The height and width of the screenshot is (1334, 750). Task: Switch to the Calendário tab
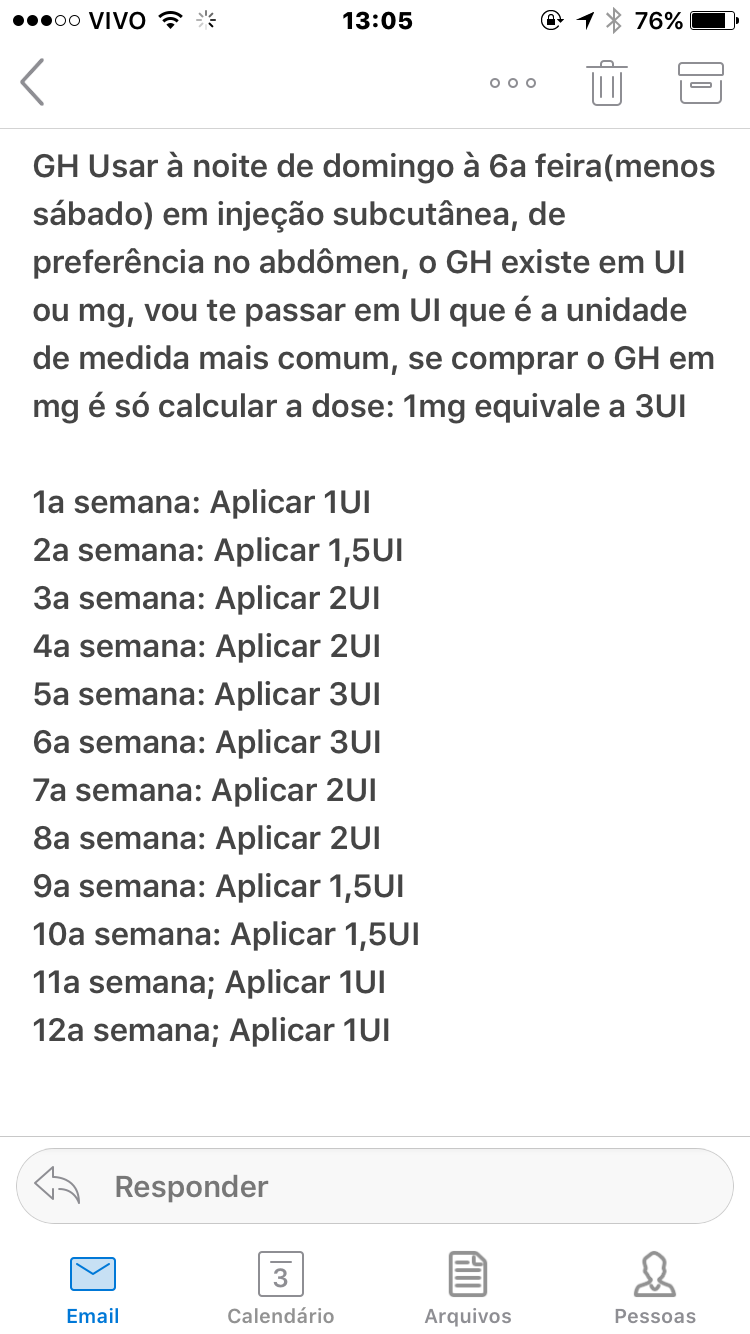281,1288
